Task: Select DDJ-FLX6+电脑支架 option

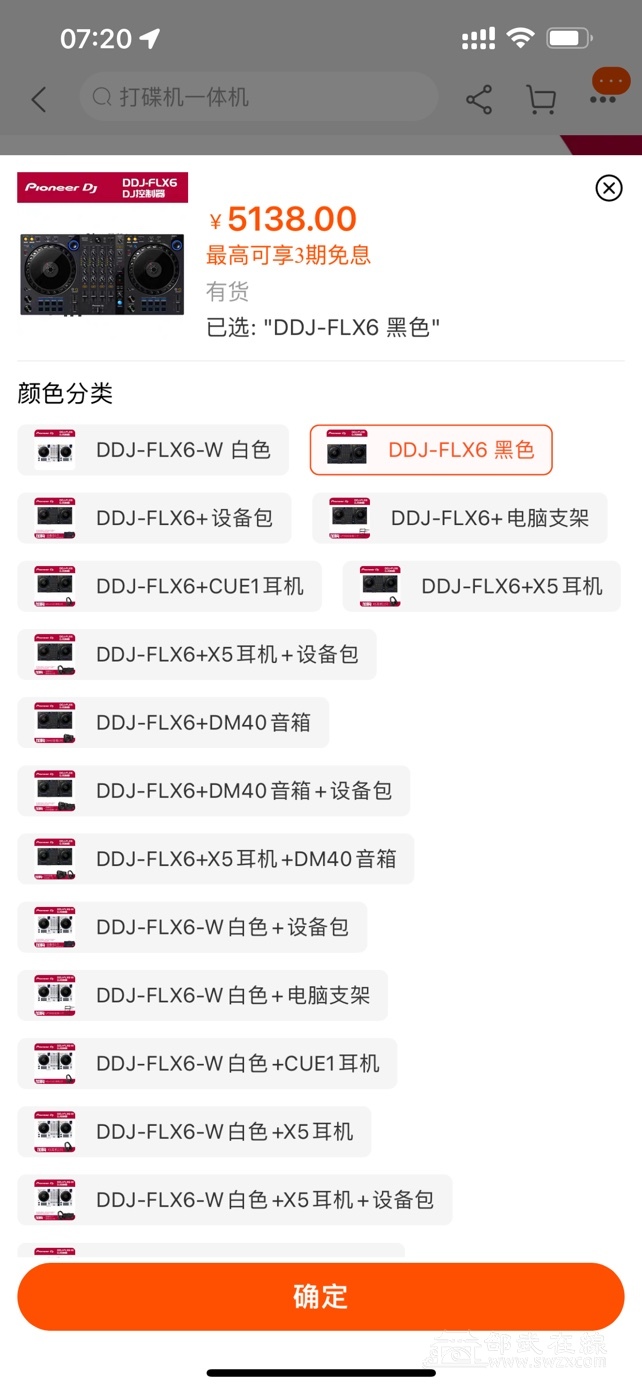Action: [459, 518]
